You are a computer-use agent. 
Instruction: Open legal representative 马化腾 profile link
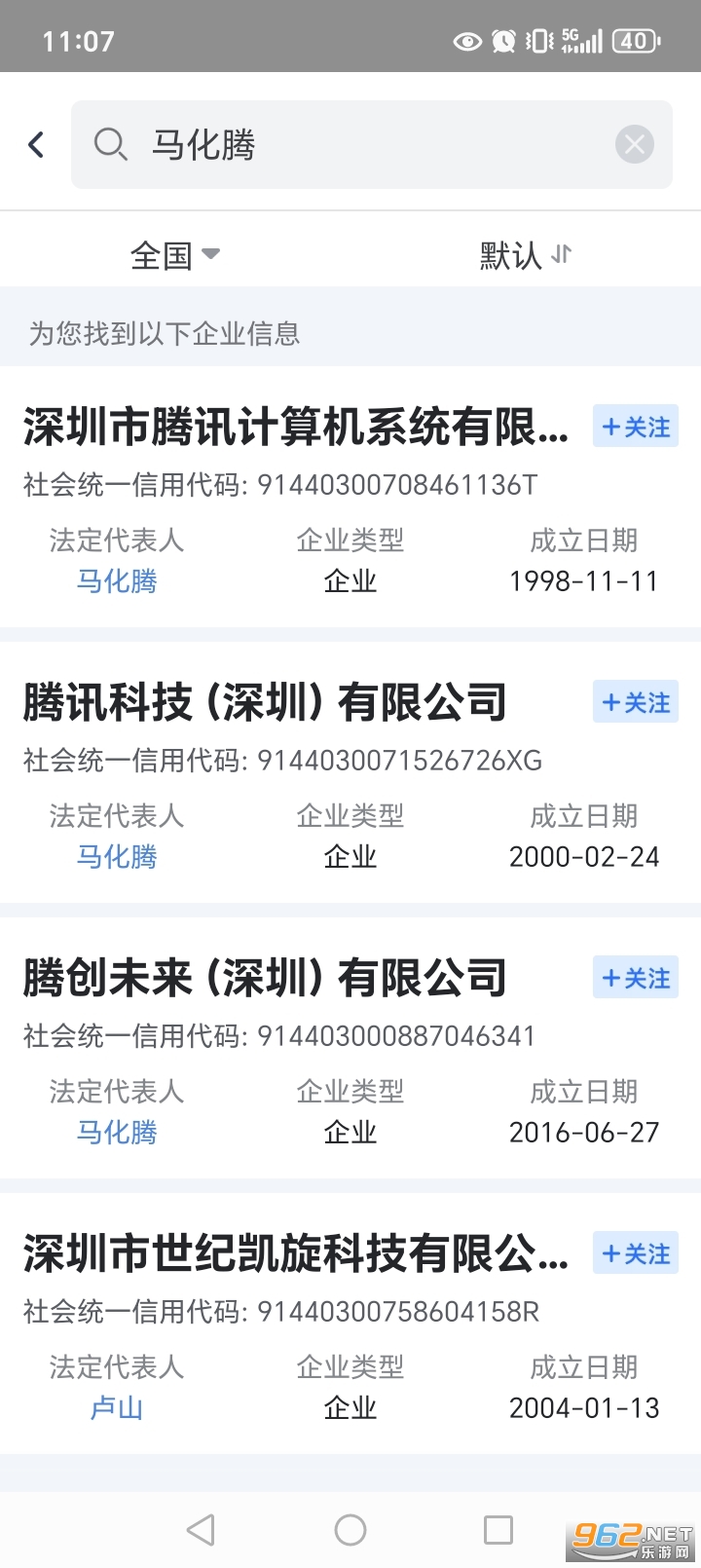click(115, 580)
